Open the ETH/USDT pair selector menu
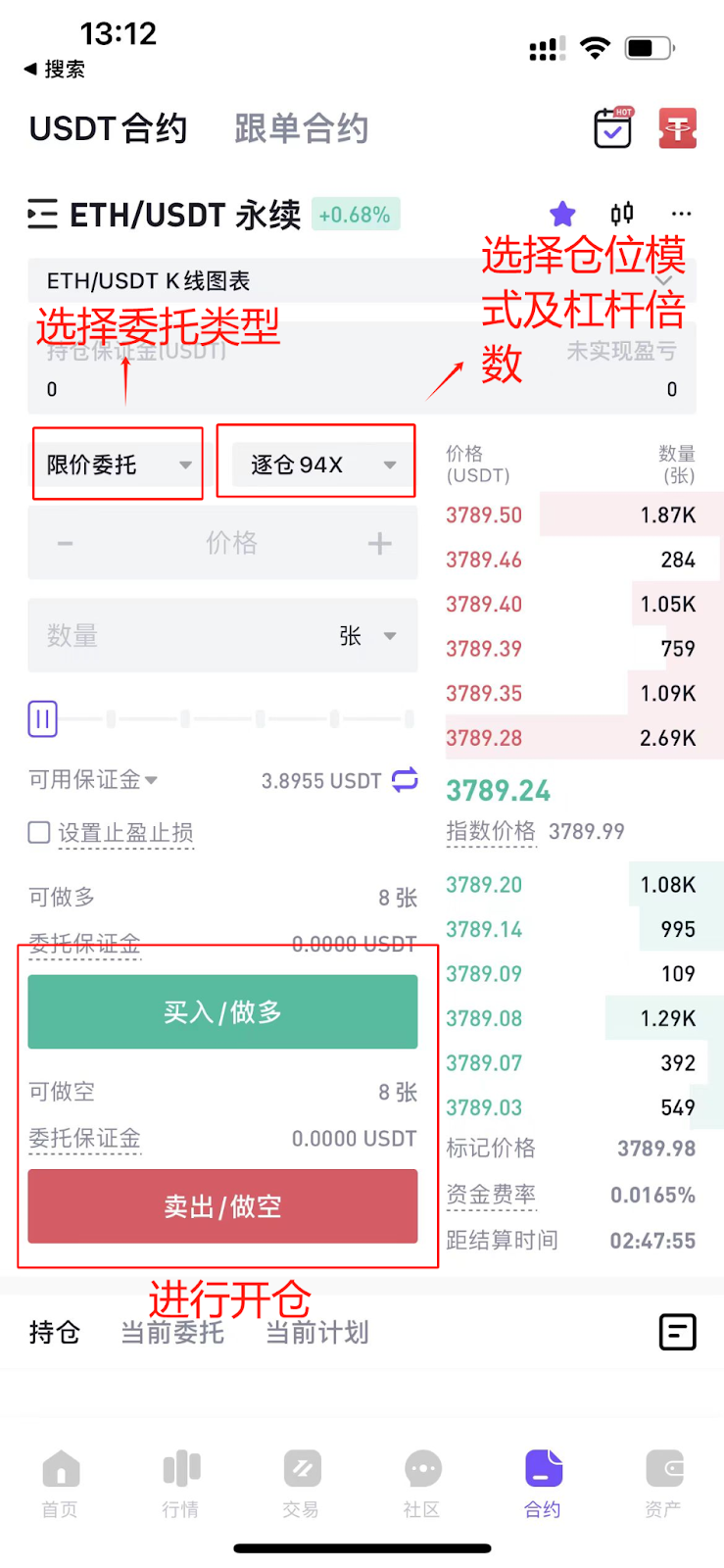 point(42,214)
